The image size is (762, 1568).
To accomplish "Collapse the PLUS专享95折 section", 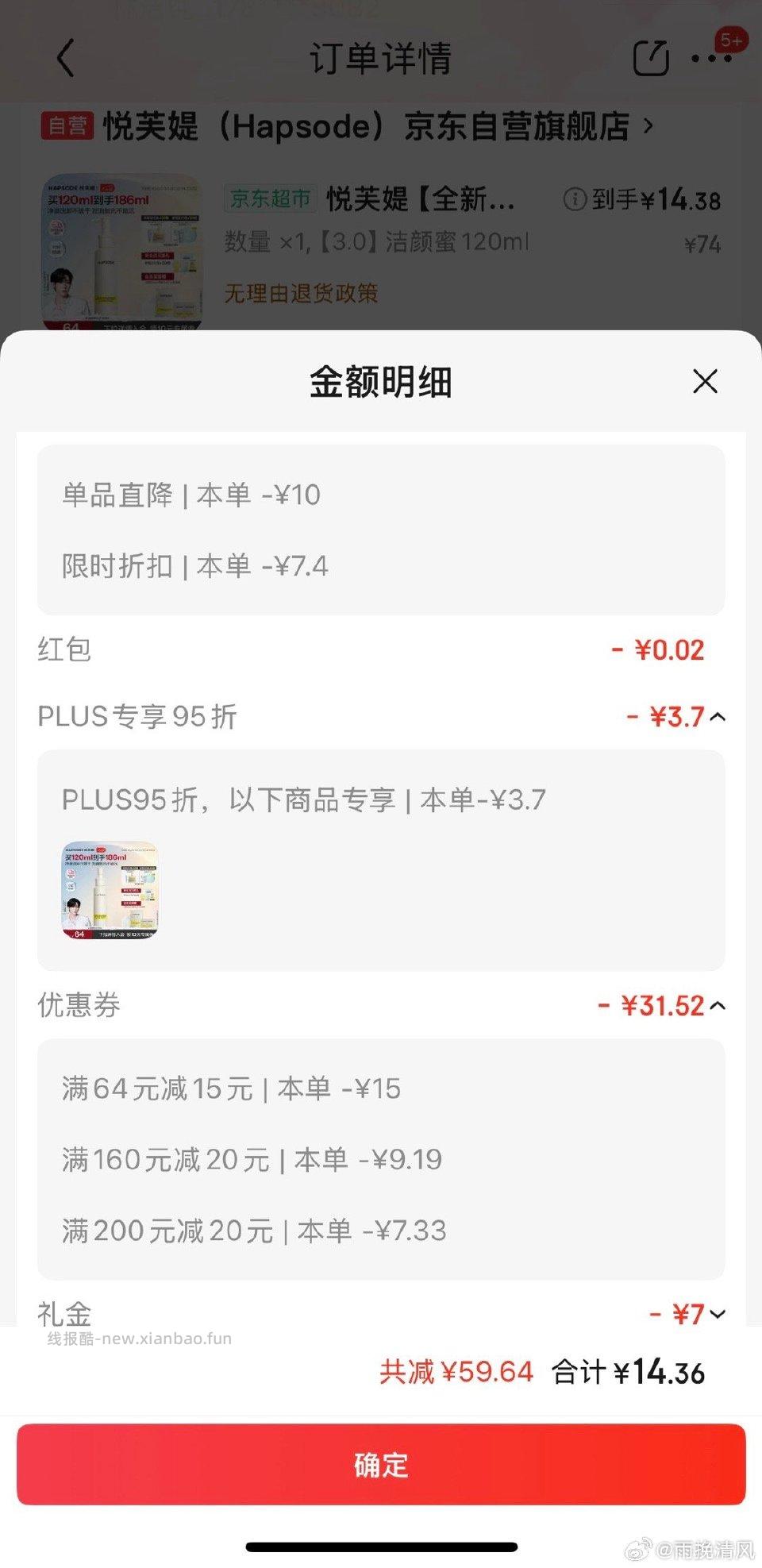I will (718, 716).
